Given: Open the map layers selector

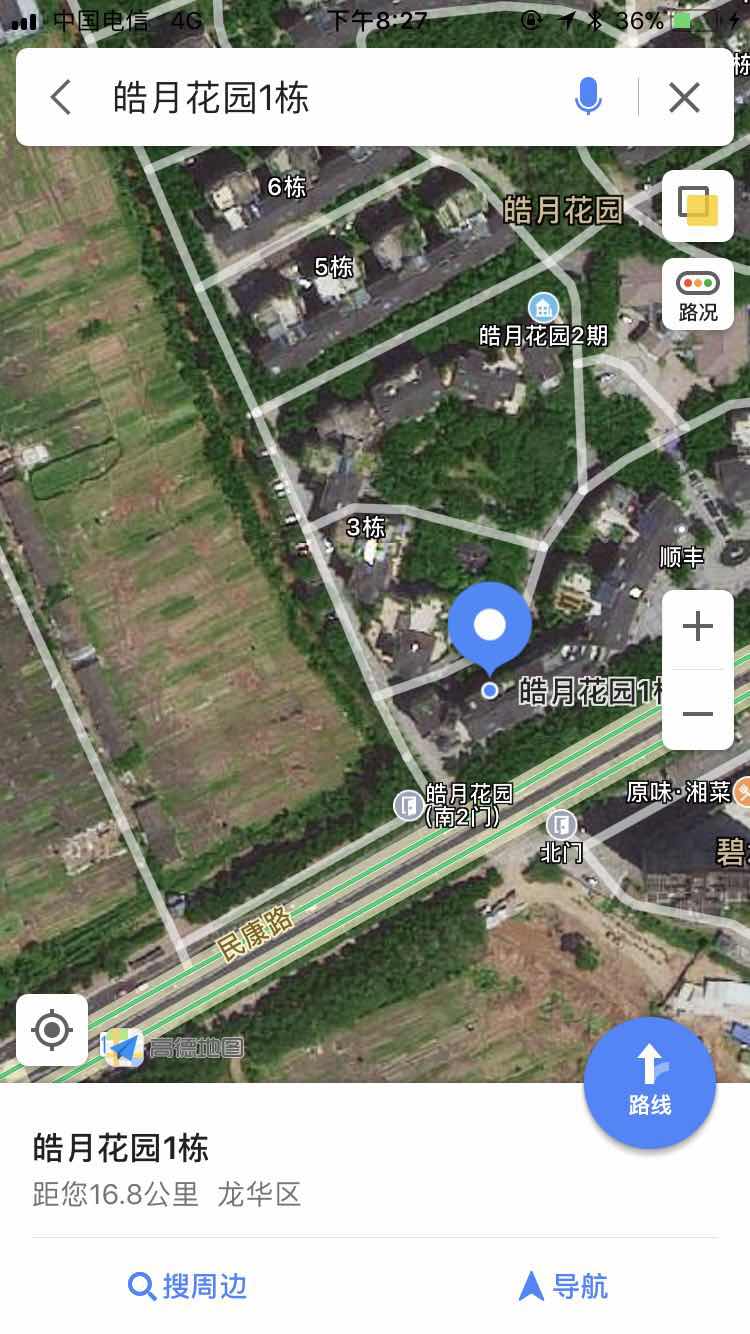Looking at the screenshot, I should click(698, 206).
